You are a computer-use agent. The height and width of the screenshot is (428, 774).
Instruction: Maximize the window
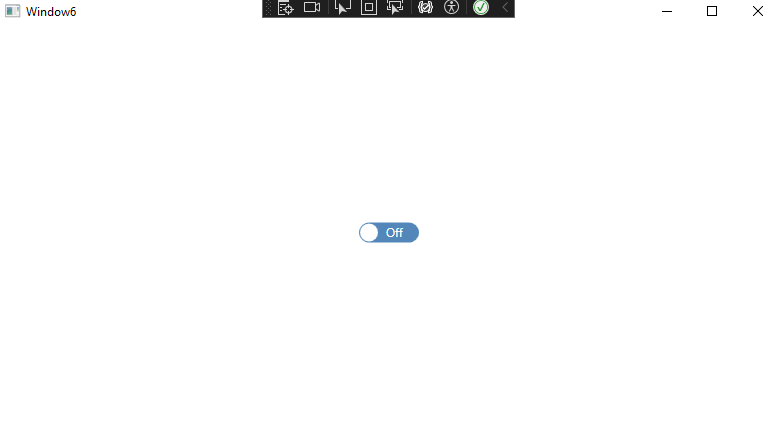(x=712, y=11)
